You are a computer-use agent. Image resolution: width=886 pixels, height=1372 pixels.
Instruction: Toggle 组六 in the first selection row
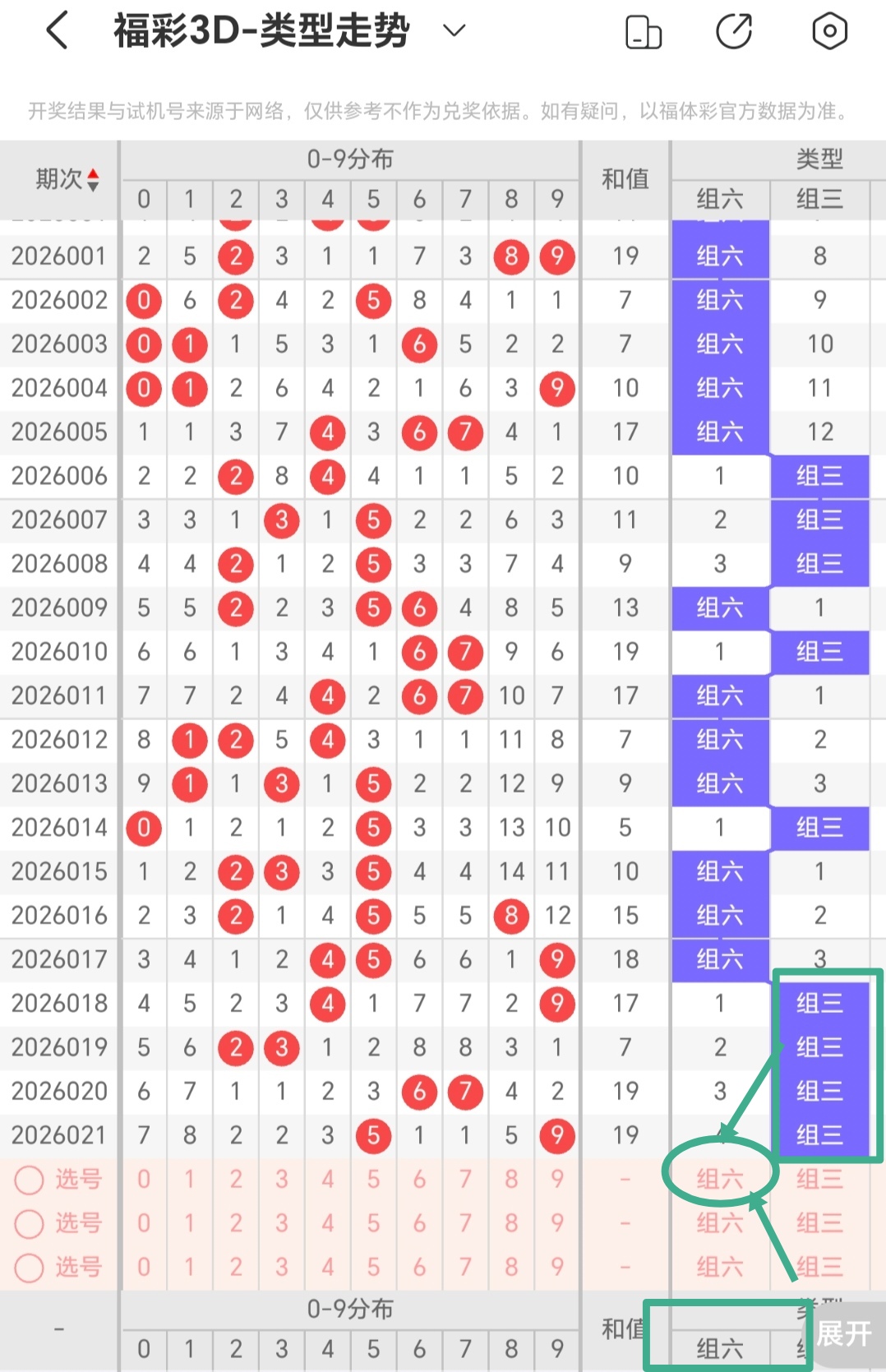(719, 1179)
